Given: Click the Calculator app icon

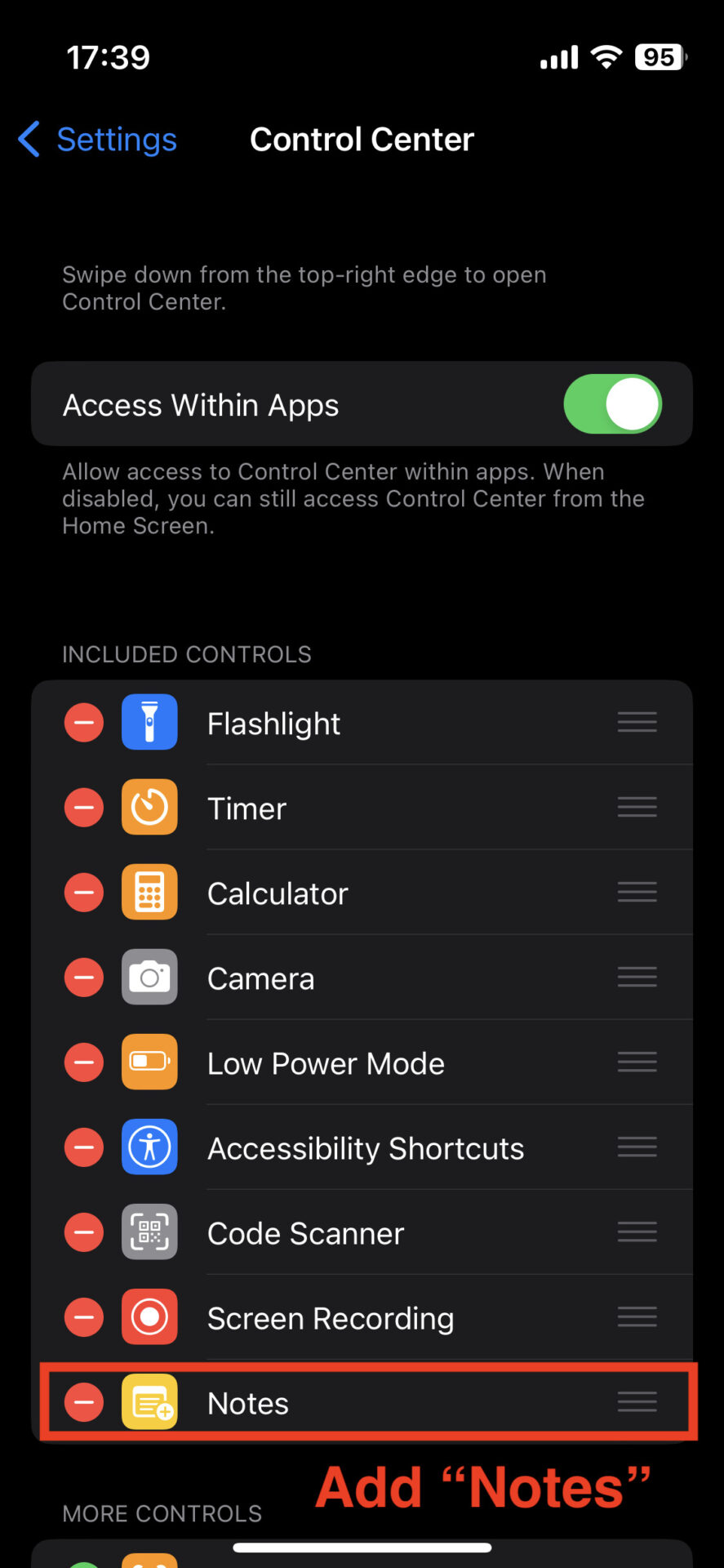Looking at the screenshot, I should tap(149, 892).
